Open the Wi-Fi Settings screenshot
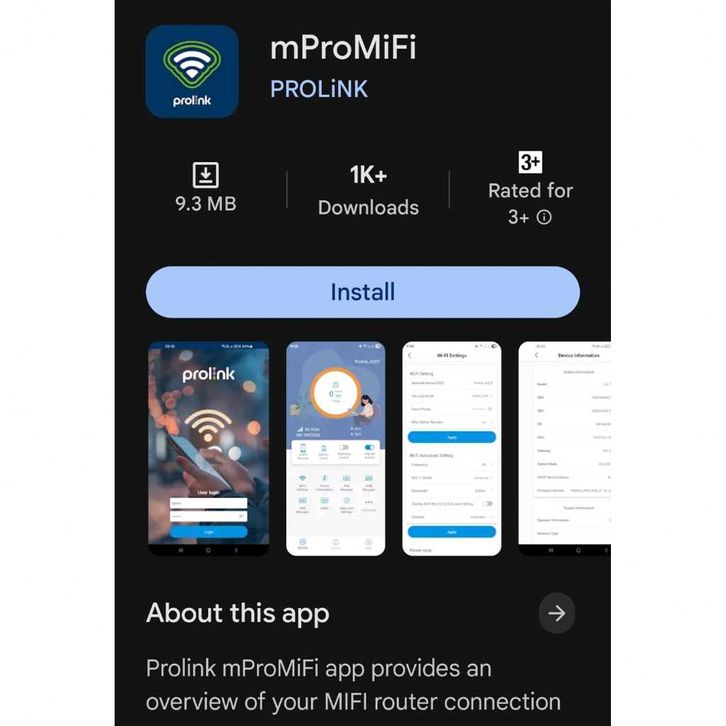 pos(452,448)
